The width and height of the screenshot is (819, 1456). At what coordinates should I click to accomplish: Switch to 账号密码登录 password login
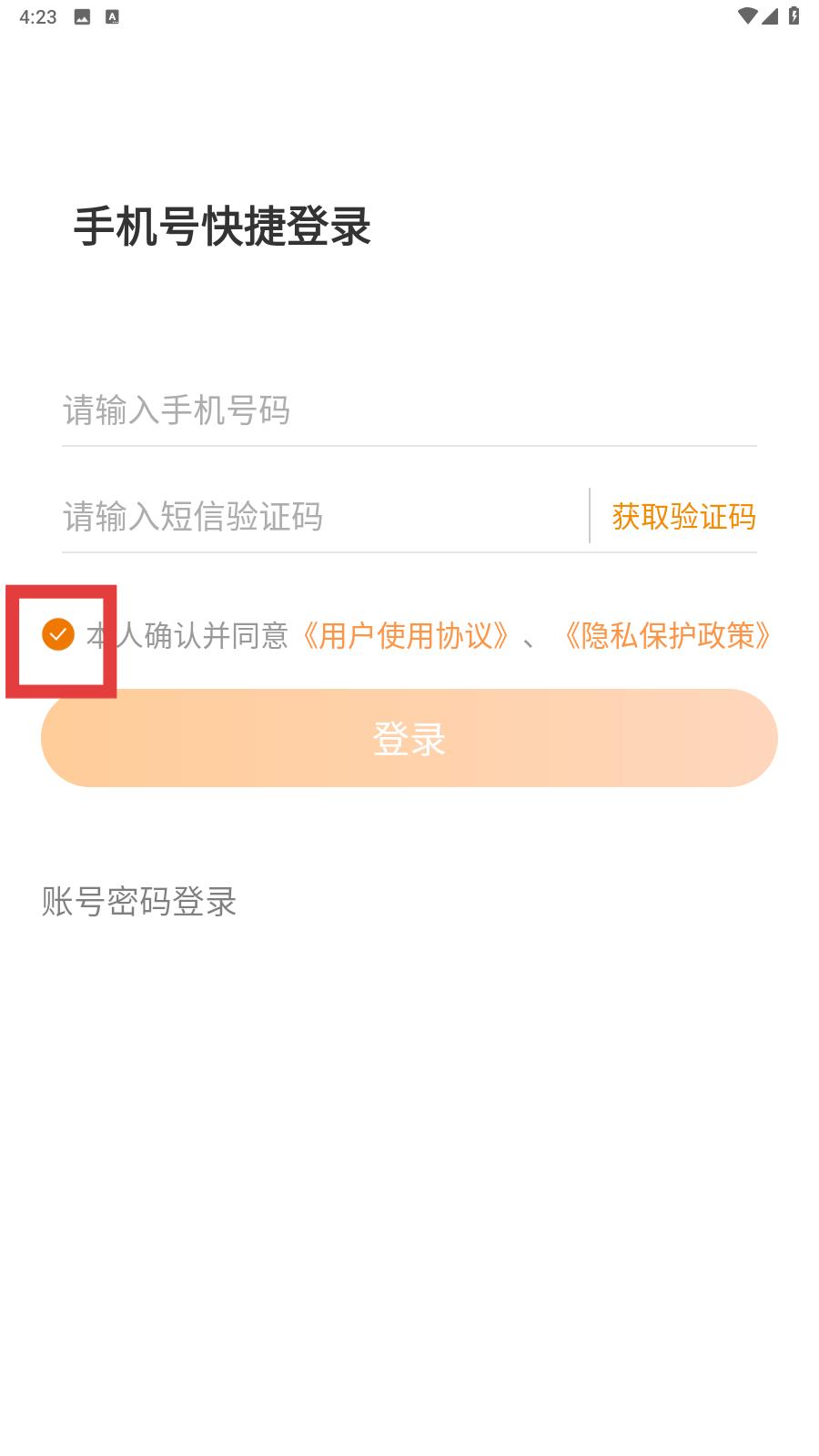pos(137,902)
